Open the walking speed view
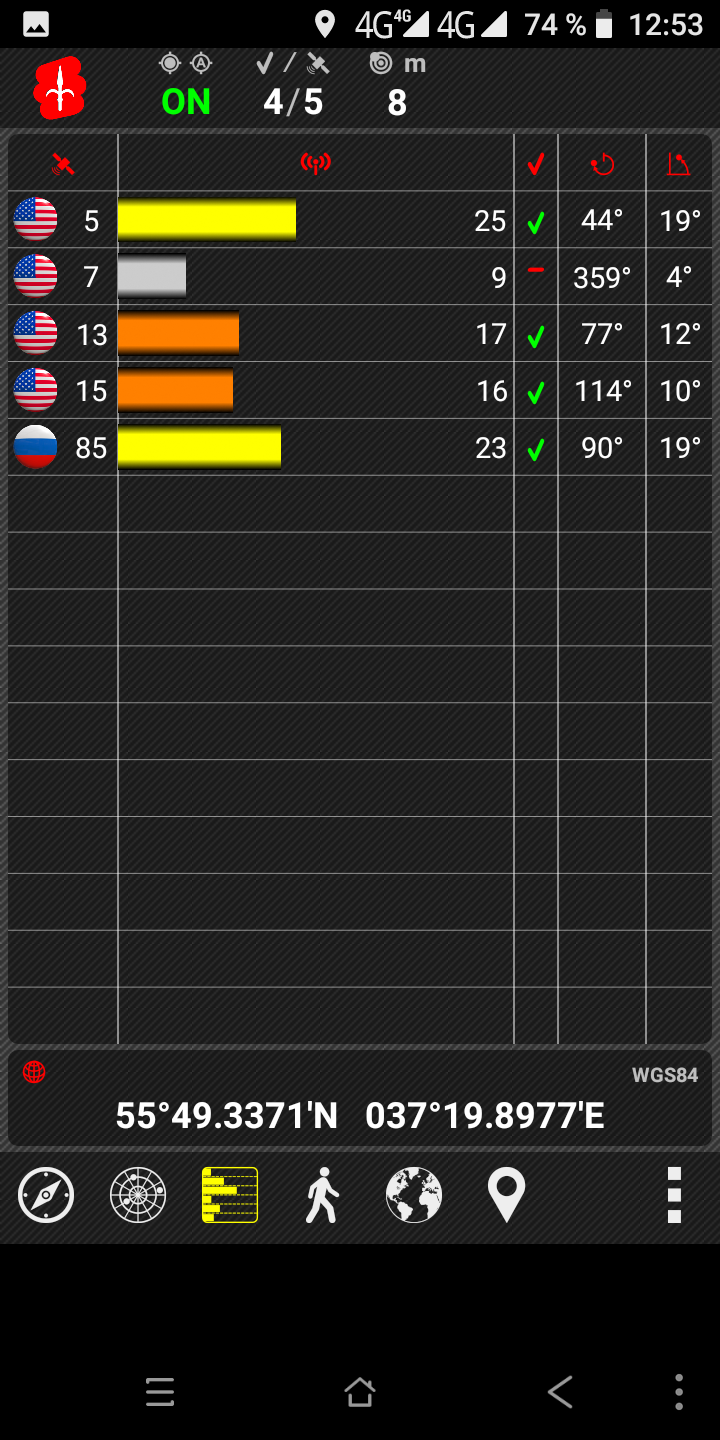720x1440 pixels. [322, 1195]
